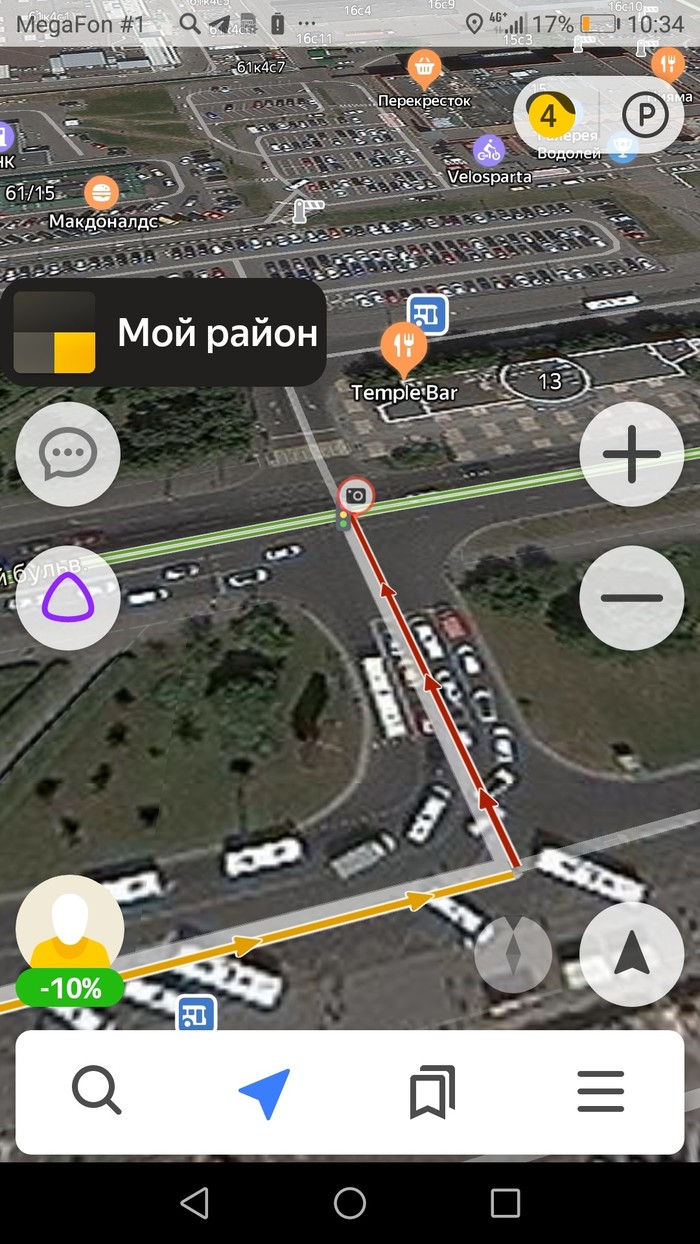Reset map orientation with the compass

[513, 955]
